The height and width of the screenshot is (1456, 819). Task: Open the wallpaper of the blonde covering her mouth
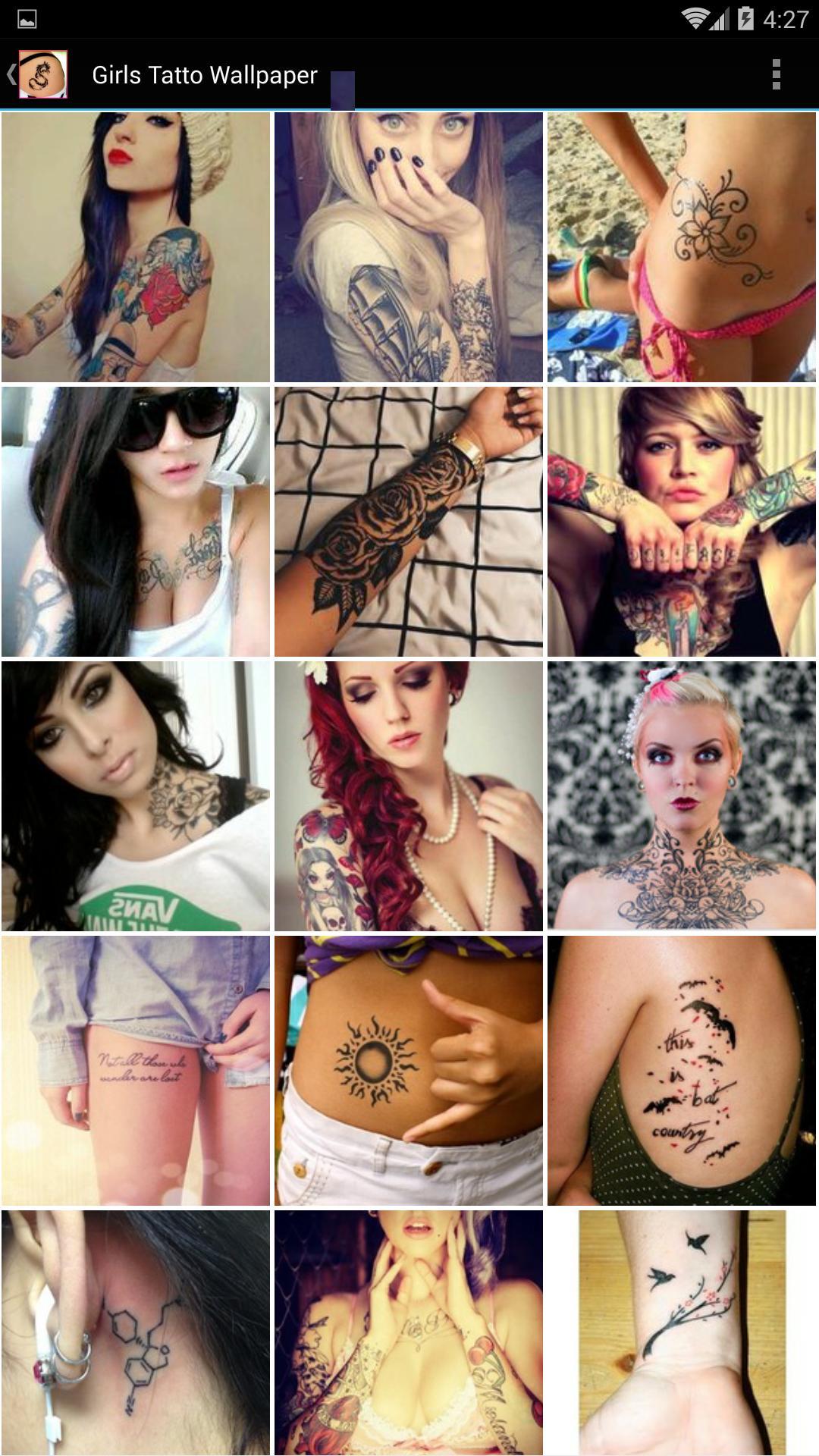[409, 246]
